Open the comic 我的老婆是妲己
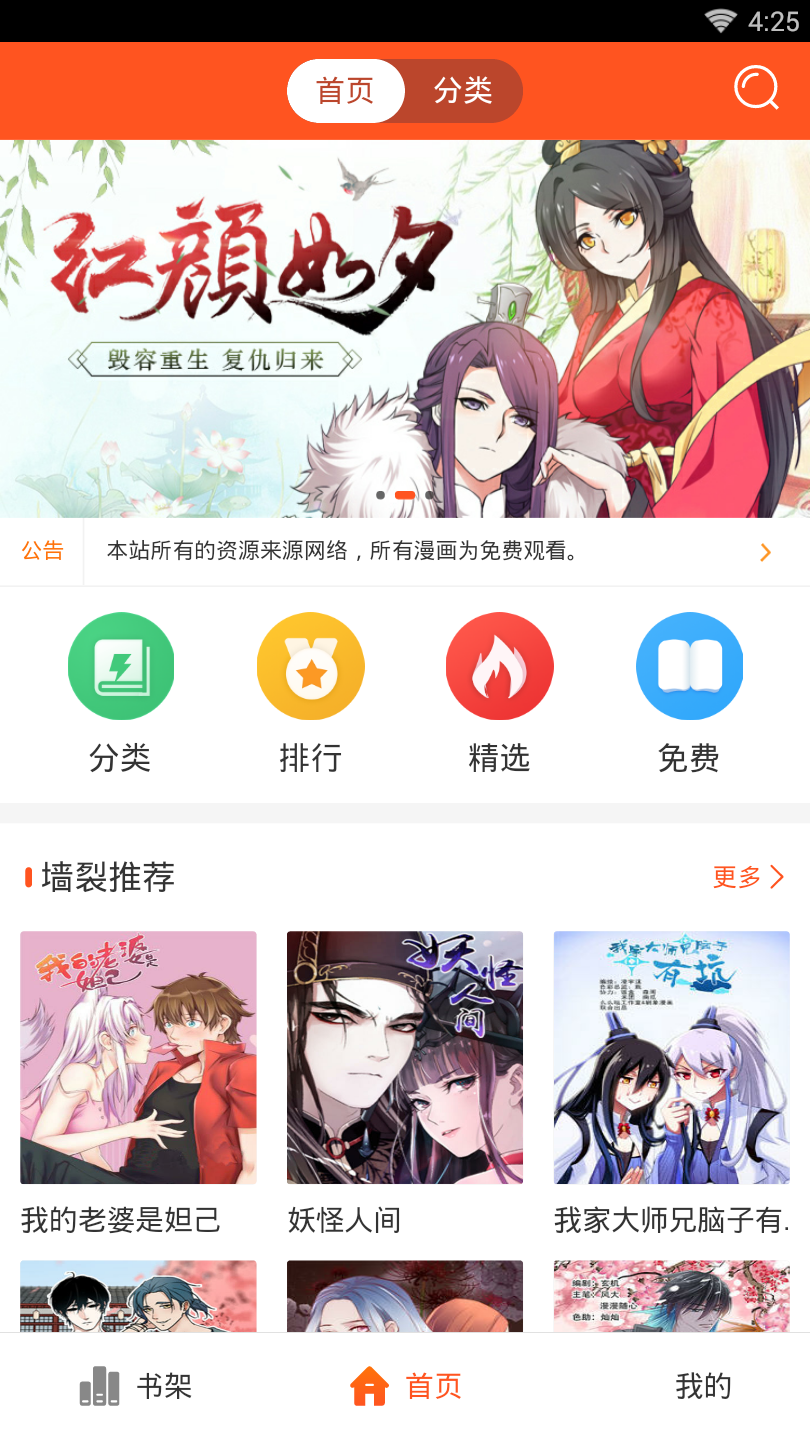Viewport: 810px width, 1440px height. point(138,1056)
